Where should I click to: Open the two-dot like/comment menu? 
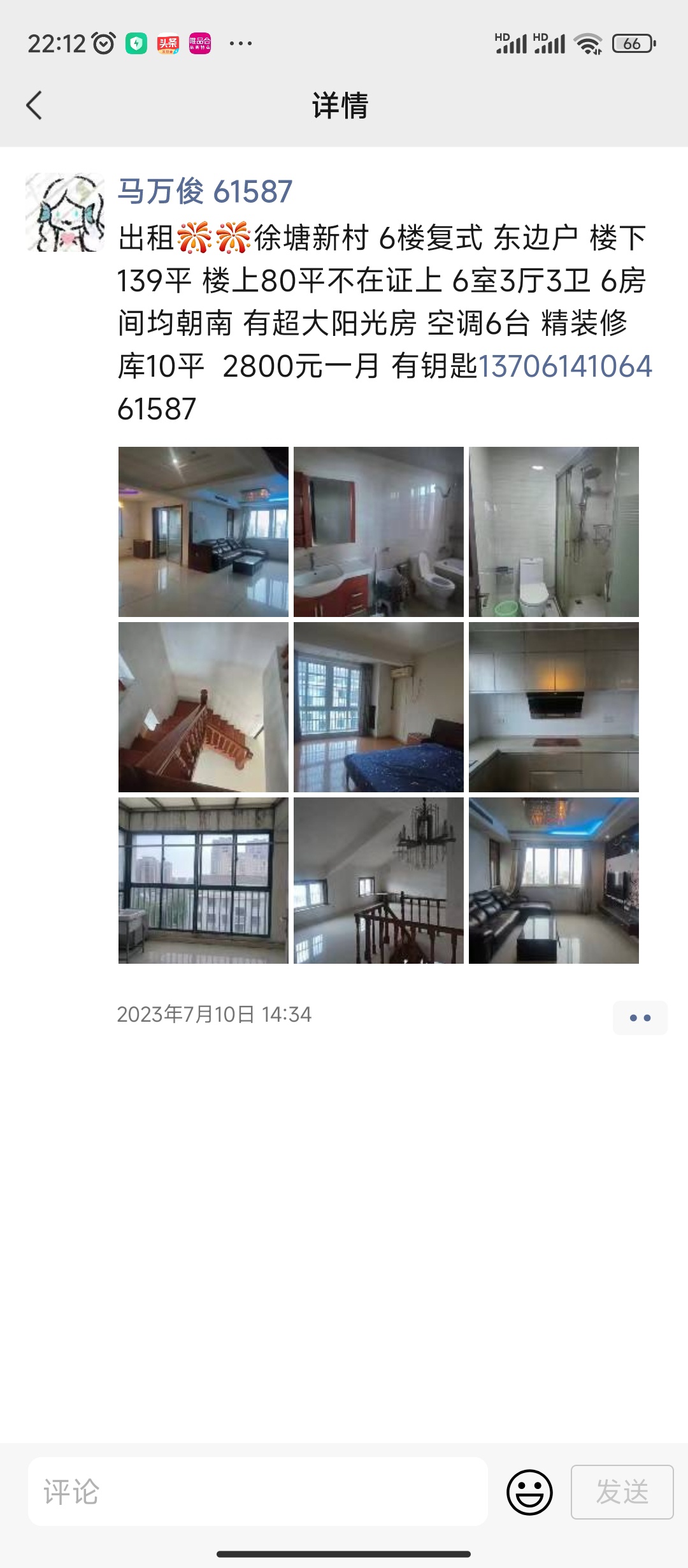pyautogui.click(x=640, y=1017)
